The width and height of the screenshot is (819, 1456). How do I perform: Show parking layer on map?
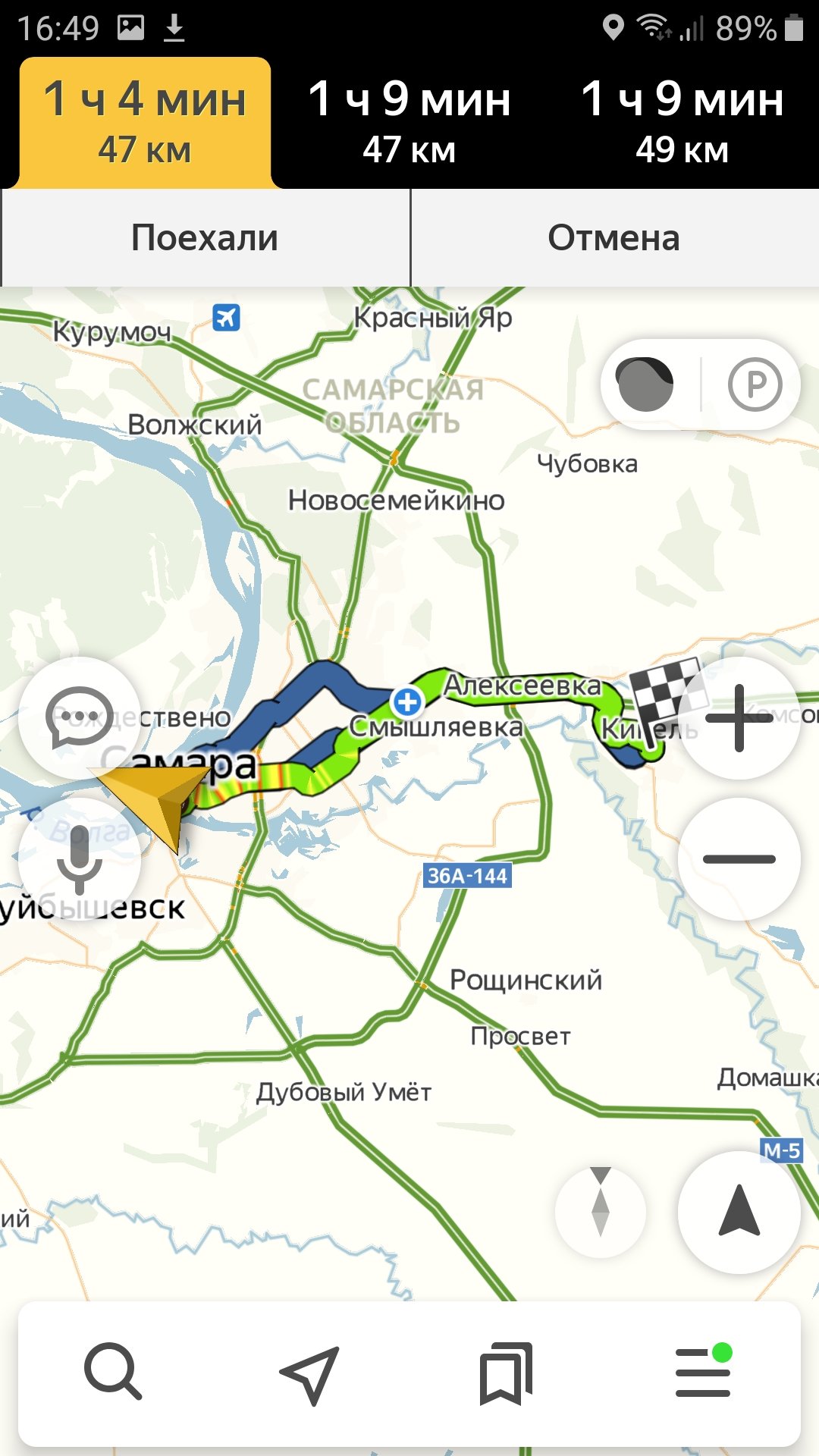pyautogui.click(x=755, y=384)
